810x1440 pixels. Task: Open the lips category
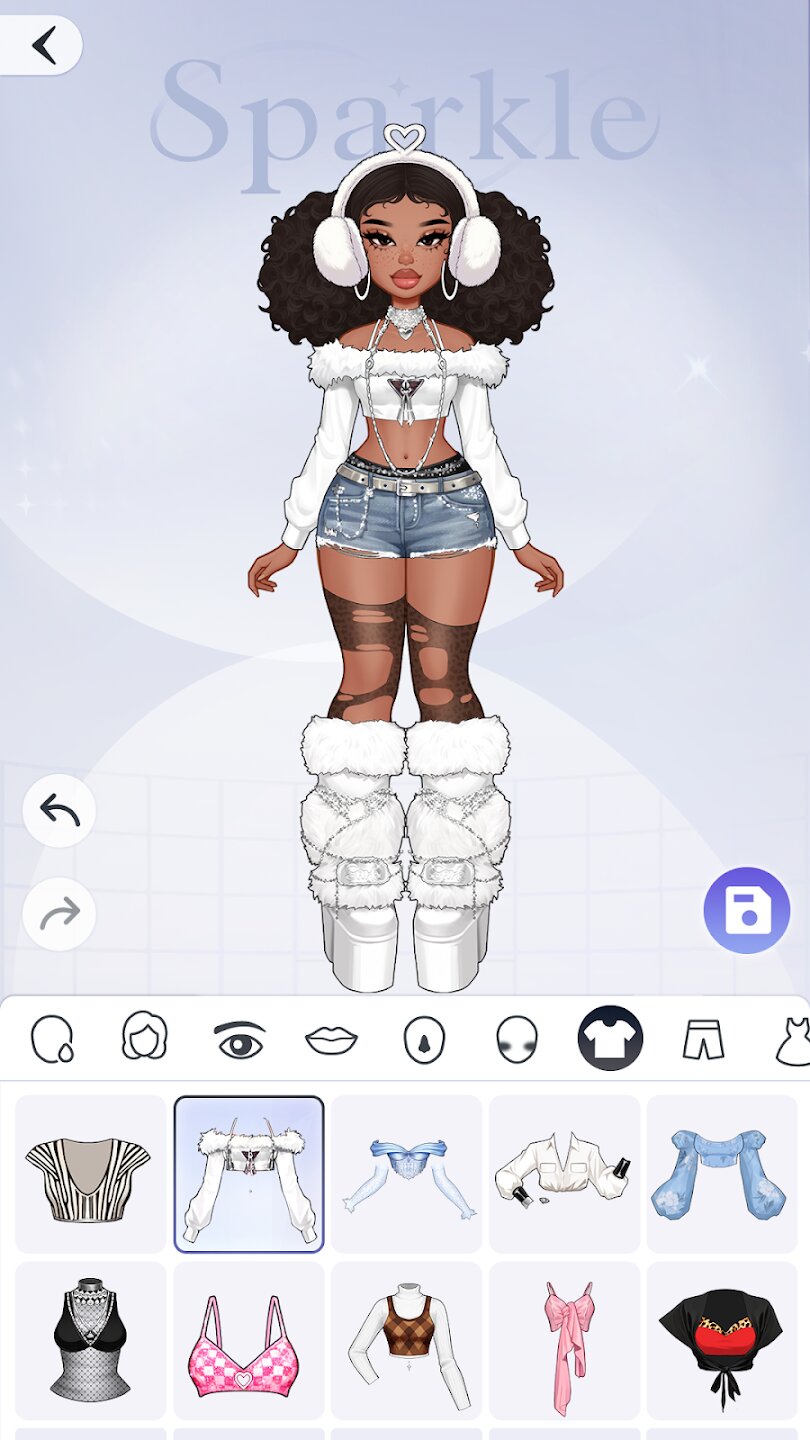pos(331,1039)
